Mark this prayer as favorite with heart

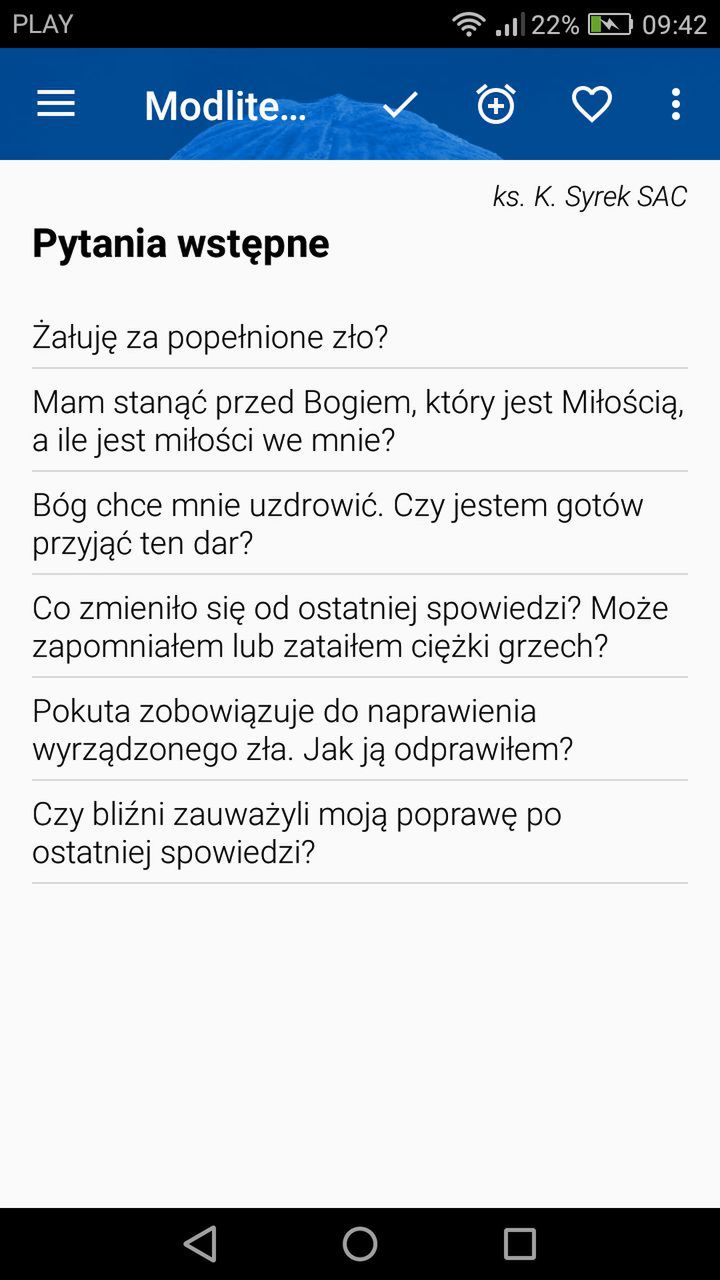tap(592, 104)
